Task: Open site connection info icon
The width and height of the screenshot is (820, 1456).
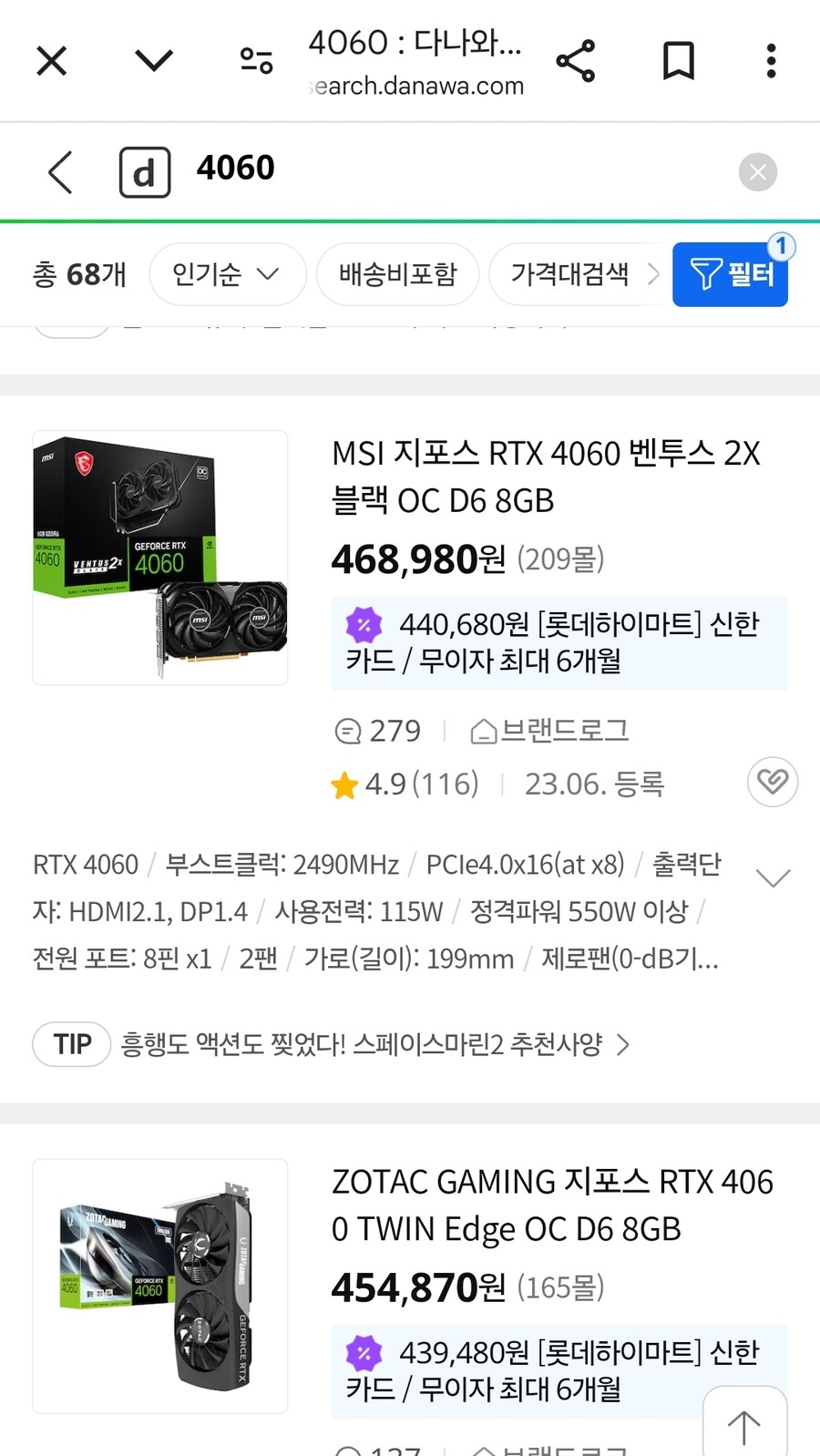Action: 256,60
